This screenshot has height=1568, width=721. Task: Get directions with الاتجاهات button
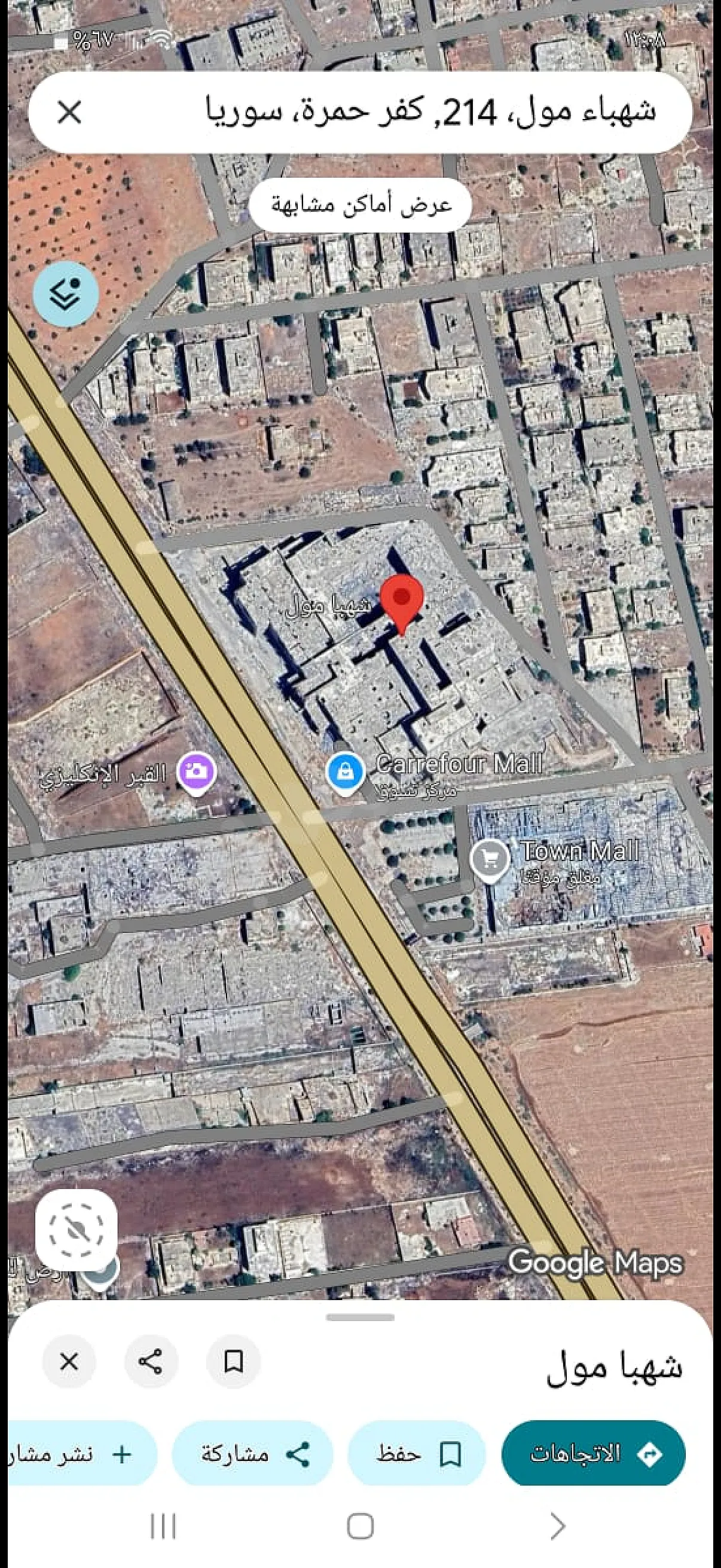593,1454
